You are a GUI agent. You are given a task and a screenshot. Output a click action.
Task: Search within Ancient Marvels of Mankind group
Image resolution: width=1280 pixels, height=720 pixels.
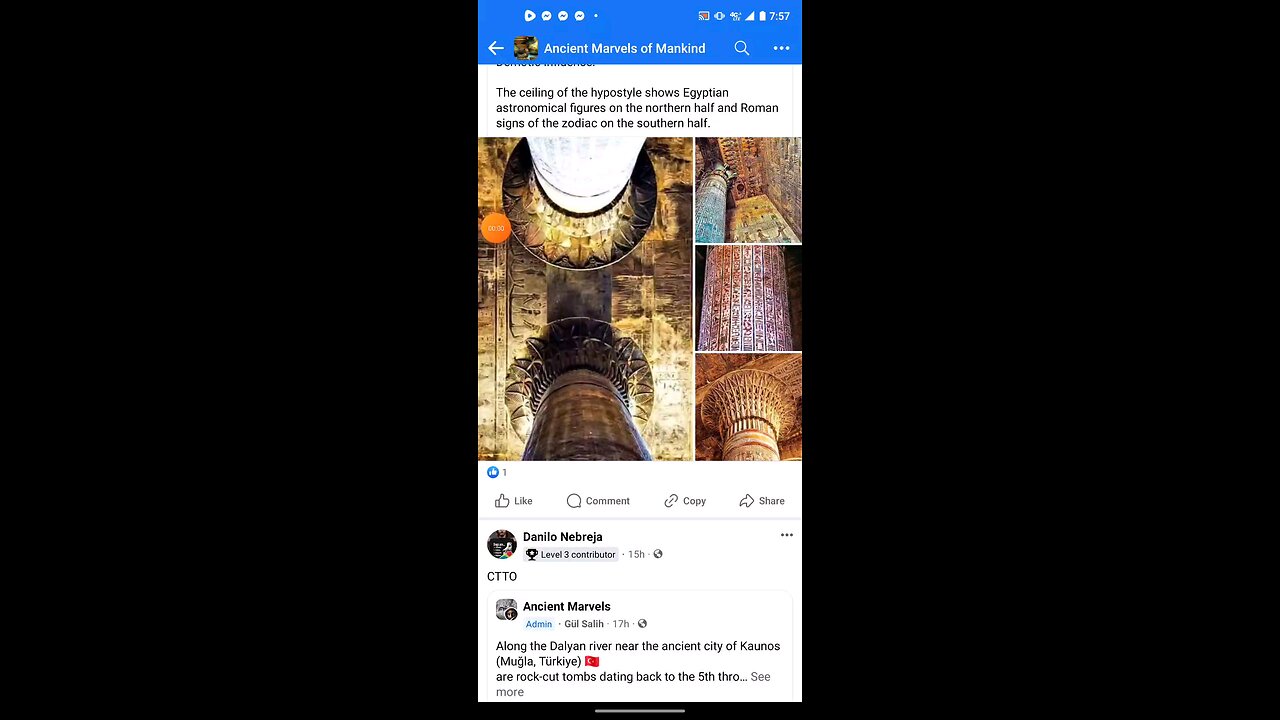coord(741,48)
